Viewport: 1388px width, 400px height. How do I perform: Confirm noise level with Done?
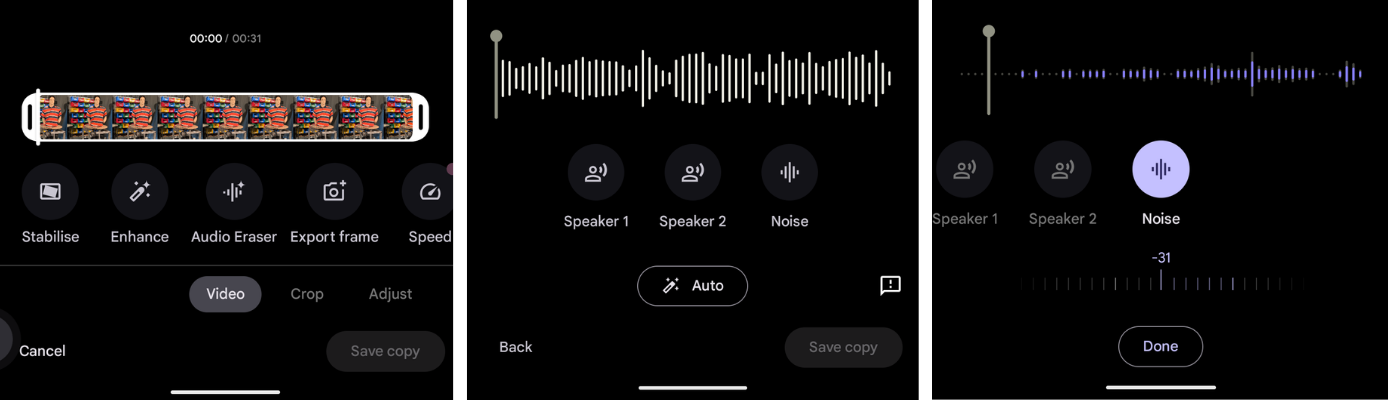coord(1160,346)
